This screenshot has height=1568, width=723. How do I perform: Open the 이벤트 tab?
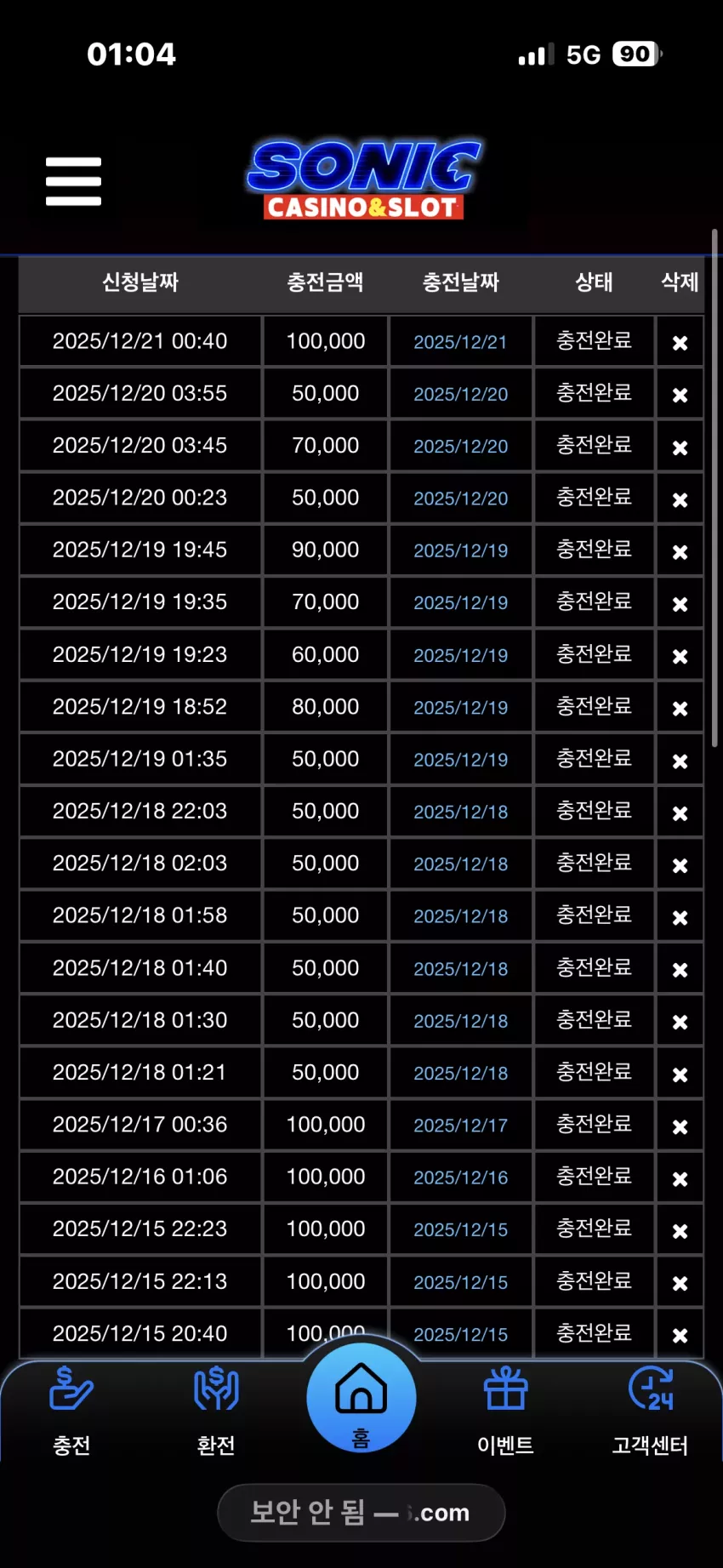pyautogui.click(x=505, y=1411)
